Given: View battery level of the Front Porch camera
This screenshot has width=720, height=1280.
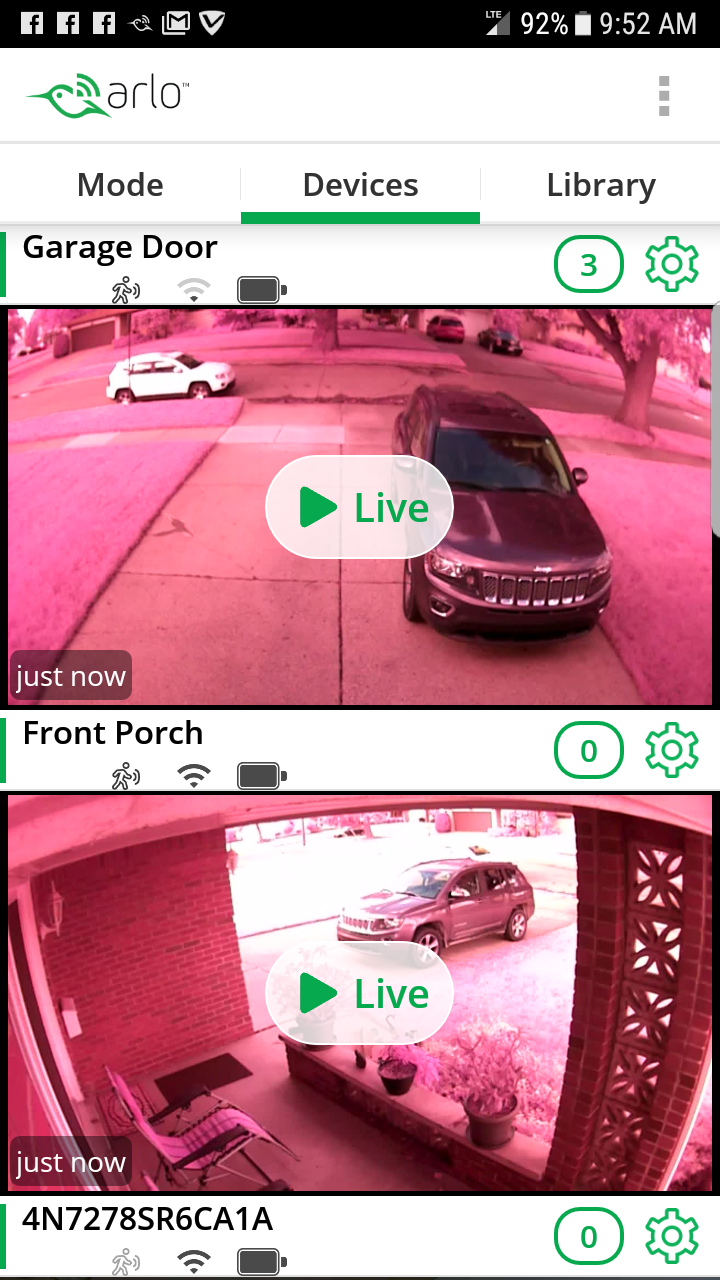Looking at the screenshot, I should point(261,774).
